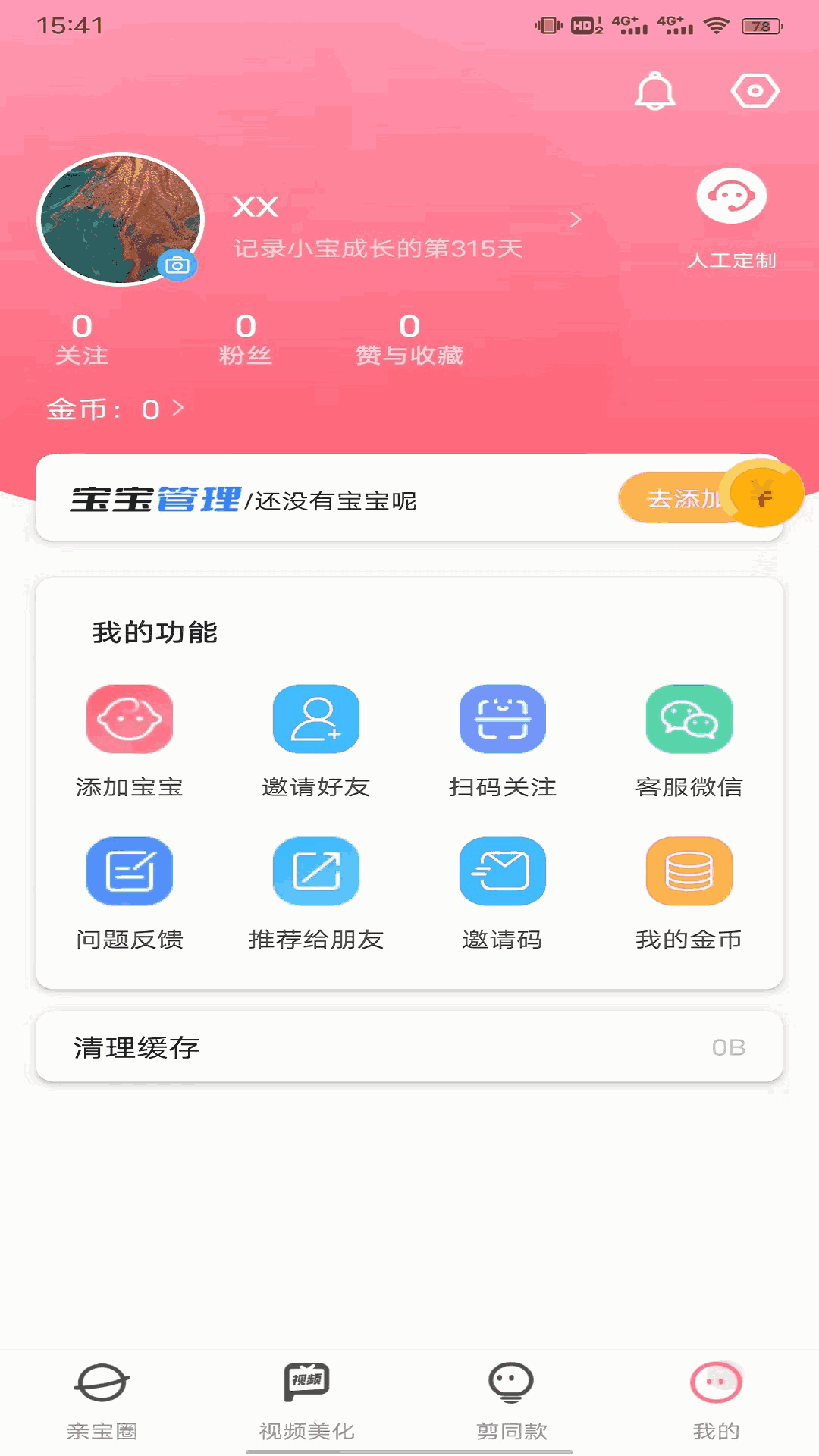Image resolution: width=819 pixels, height=1456 pixels.
Task: Tap 清理缓存 to clear cache
Action: (x=409, y=1047)
